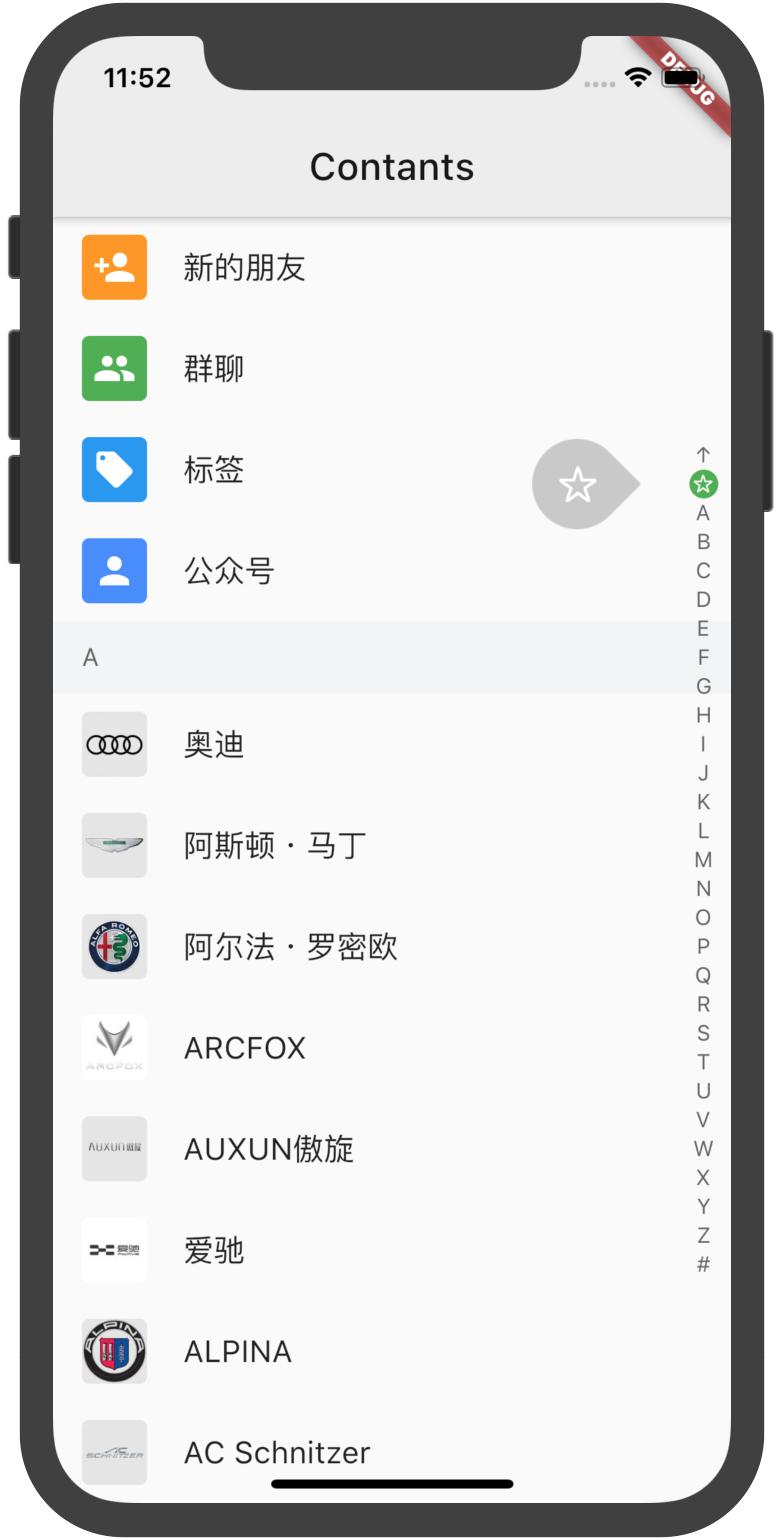Jump to letter M in the index
Image resolution: width=784 pixels, height=1540 pixels.
click(x=703, y=860)
